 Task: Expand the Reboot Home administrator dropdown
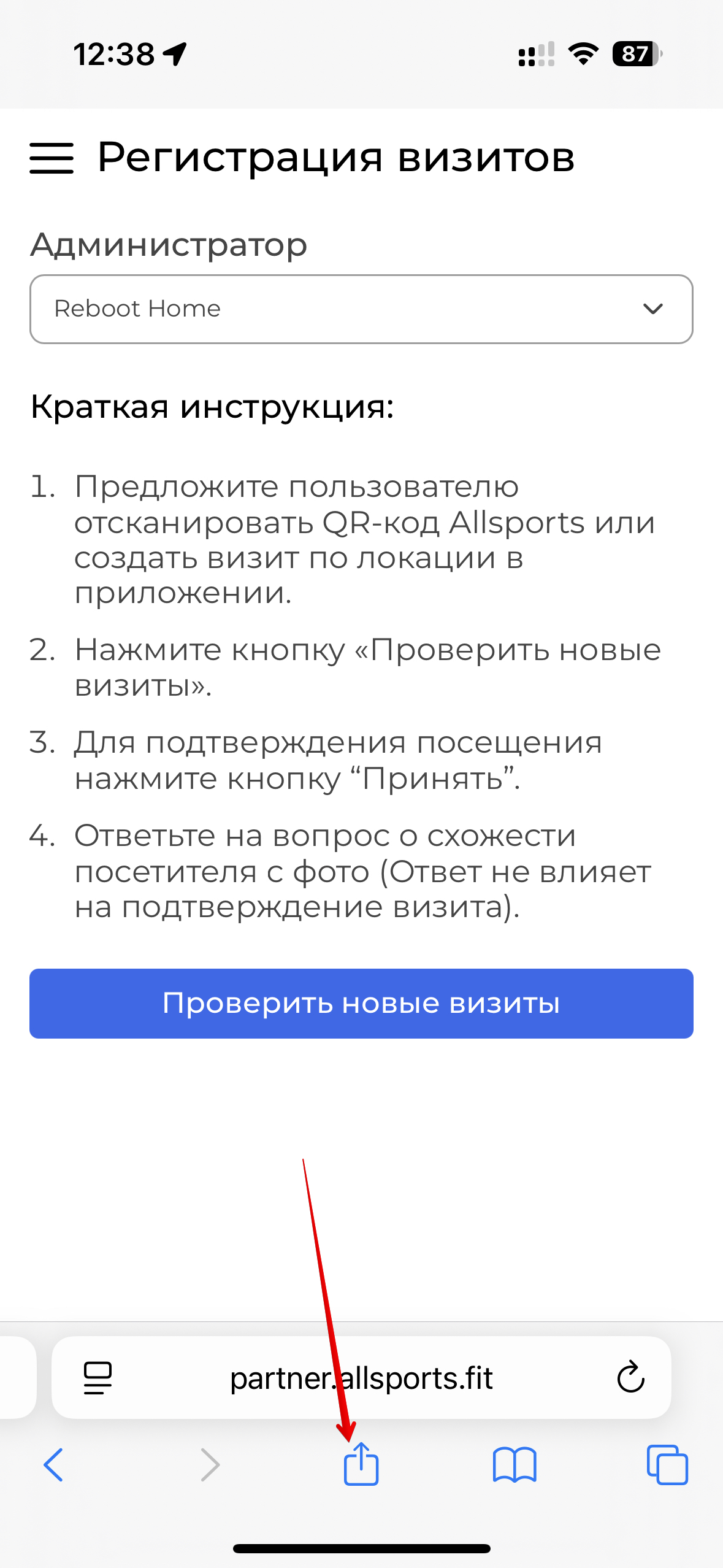click(361, 309)
